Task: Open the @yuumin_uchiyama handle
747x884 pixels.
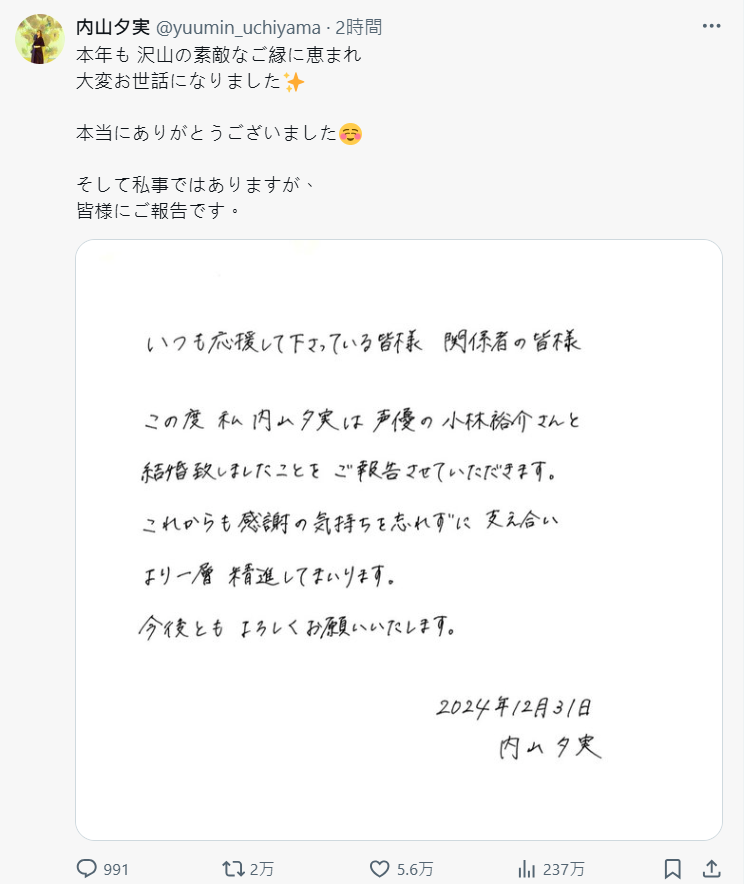Action: pyautogui.click(x=239, y=27)
